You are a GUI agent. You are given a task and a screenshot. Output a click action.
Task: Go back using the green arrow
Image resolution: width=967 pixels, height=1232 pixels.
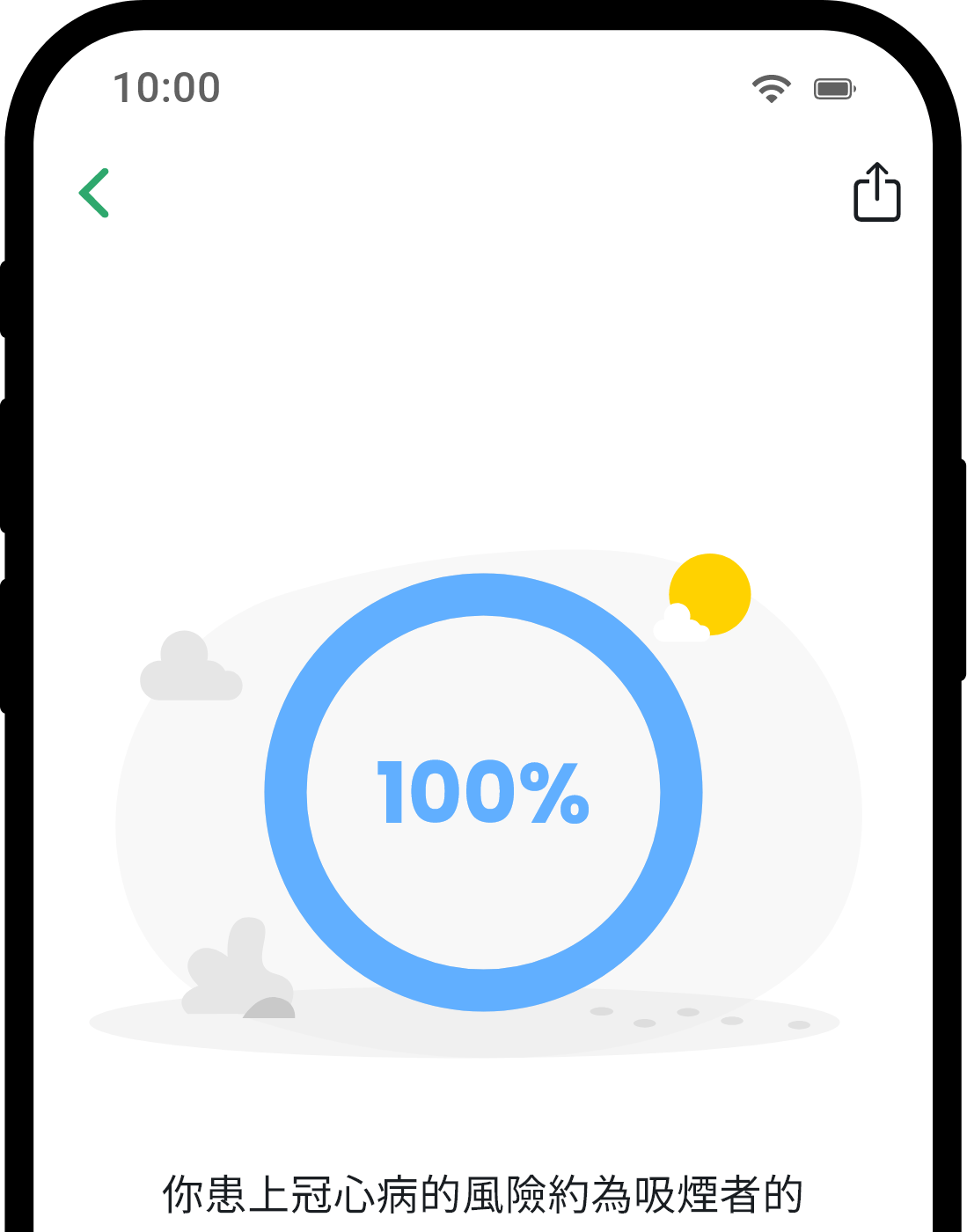point(94,193)
